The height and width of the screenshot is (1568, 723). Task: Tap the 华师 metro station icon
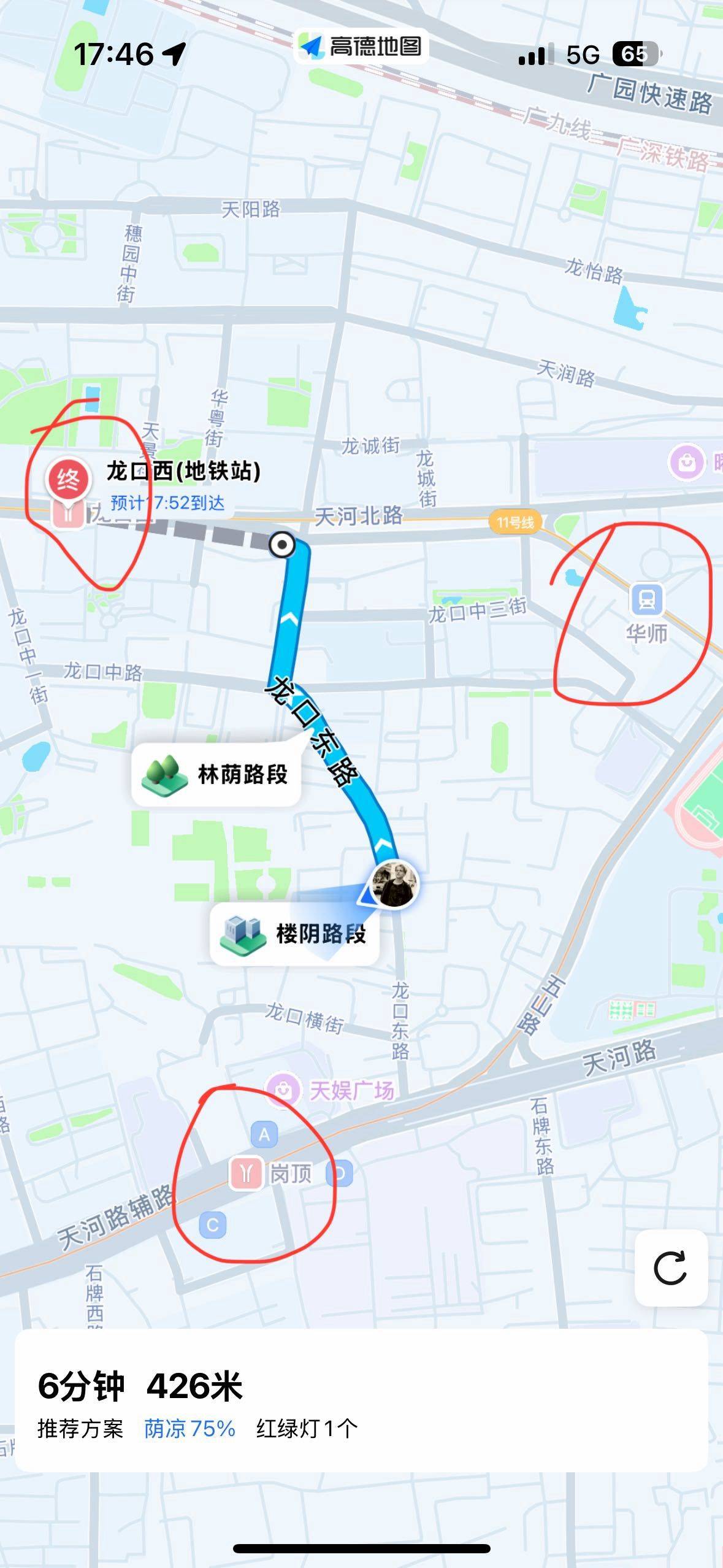646,599
